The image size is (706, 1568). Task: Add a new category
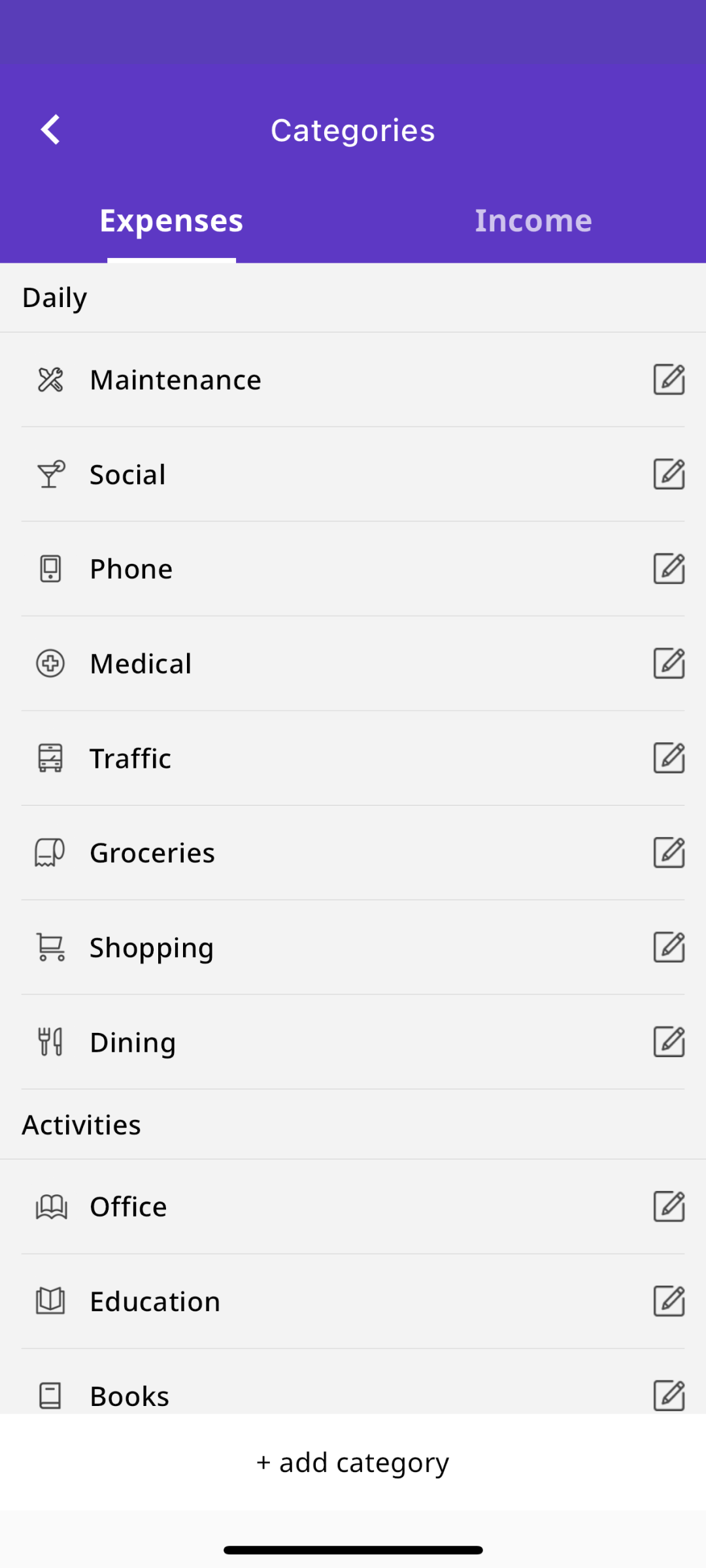click(x=353, y=1462)
